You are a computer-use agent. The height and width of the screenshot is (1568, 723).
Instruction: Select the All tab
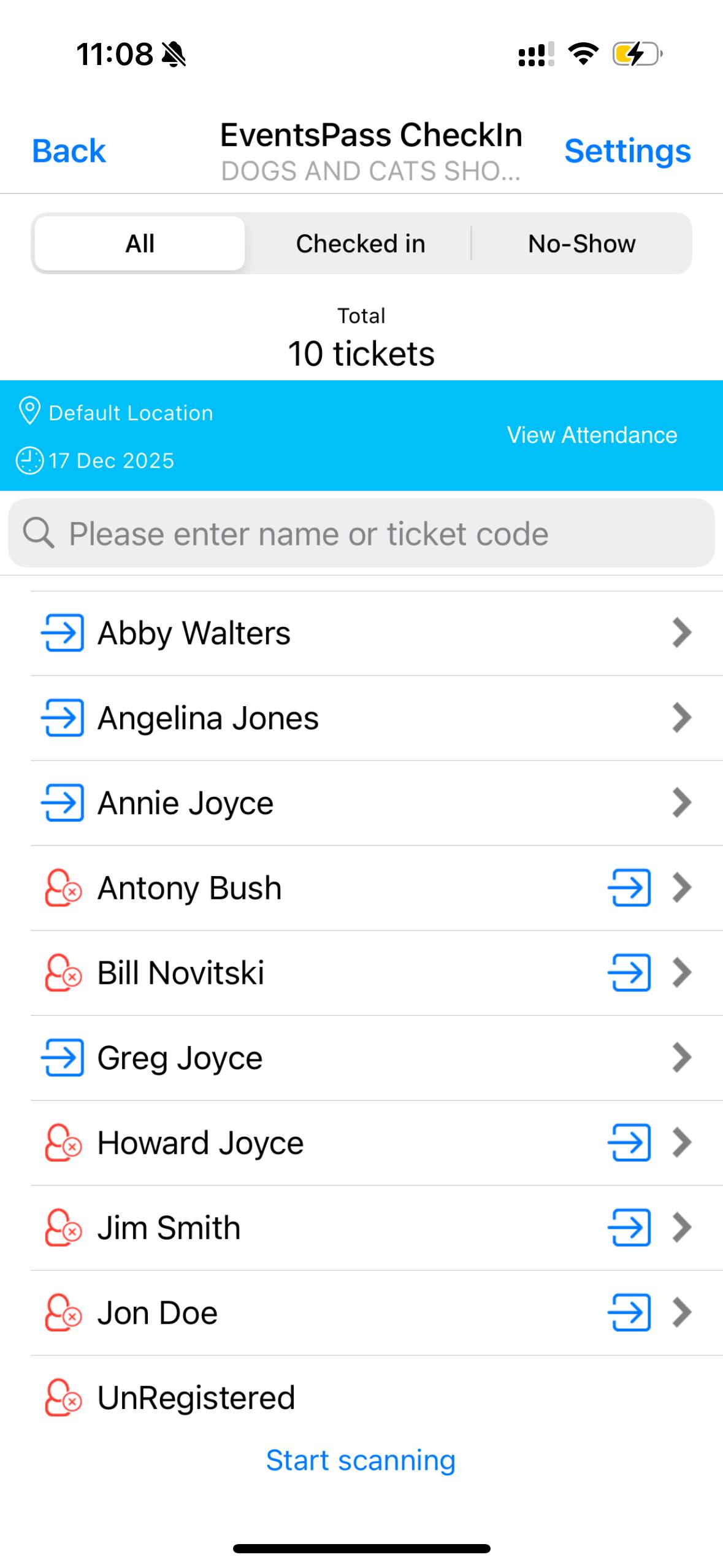click(x=140, y=244)
